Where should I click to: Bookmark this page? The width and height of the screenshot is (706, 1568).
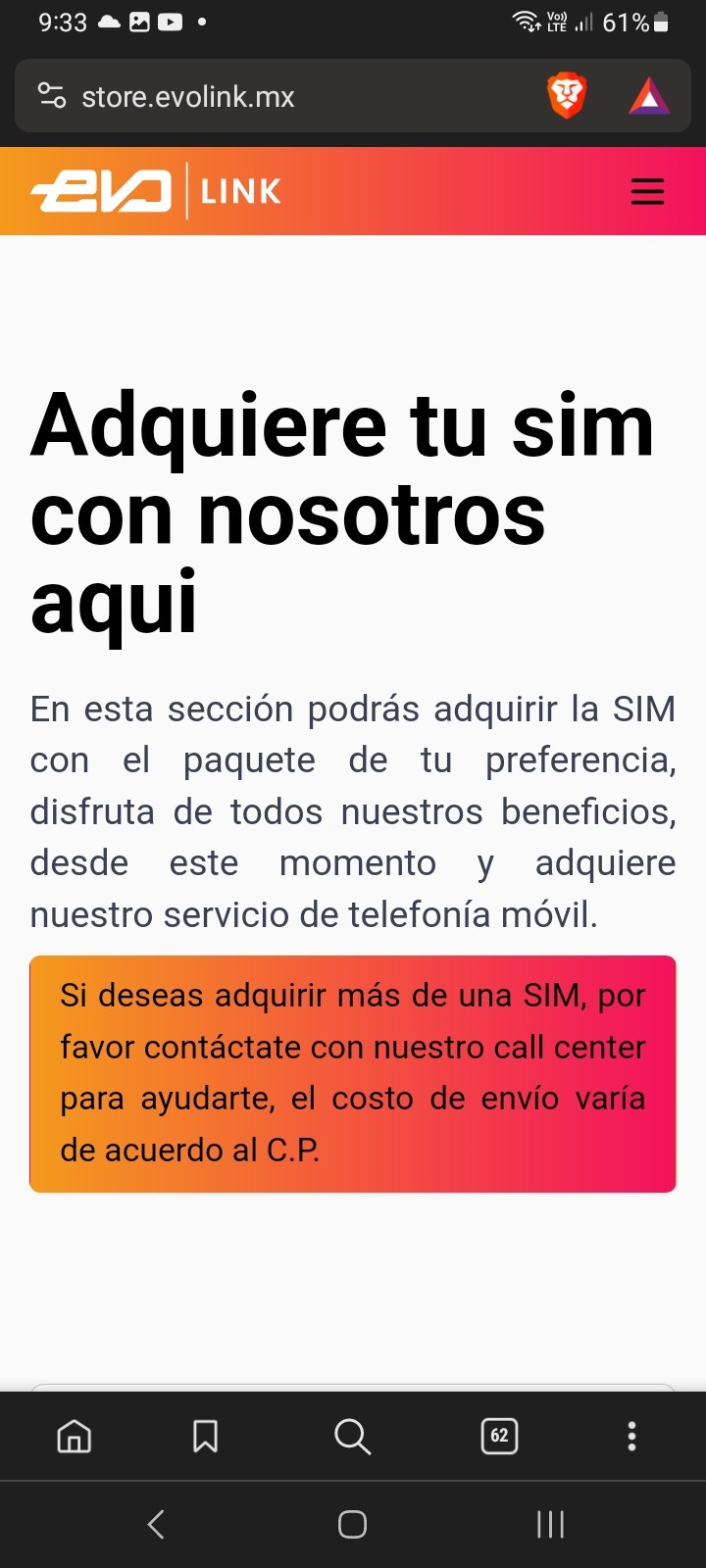point(205,1437)
